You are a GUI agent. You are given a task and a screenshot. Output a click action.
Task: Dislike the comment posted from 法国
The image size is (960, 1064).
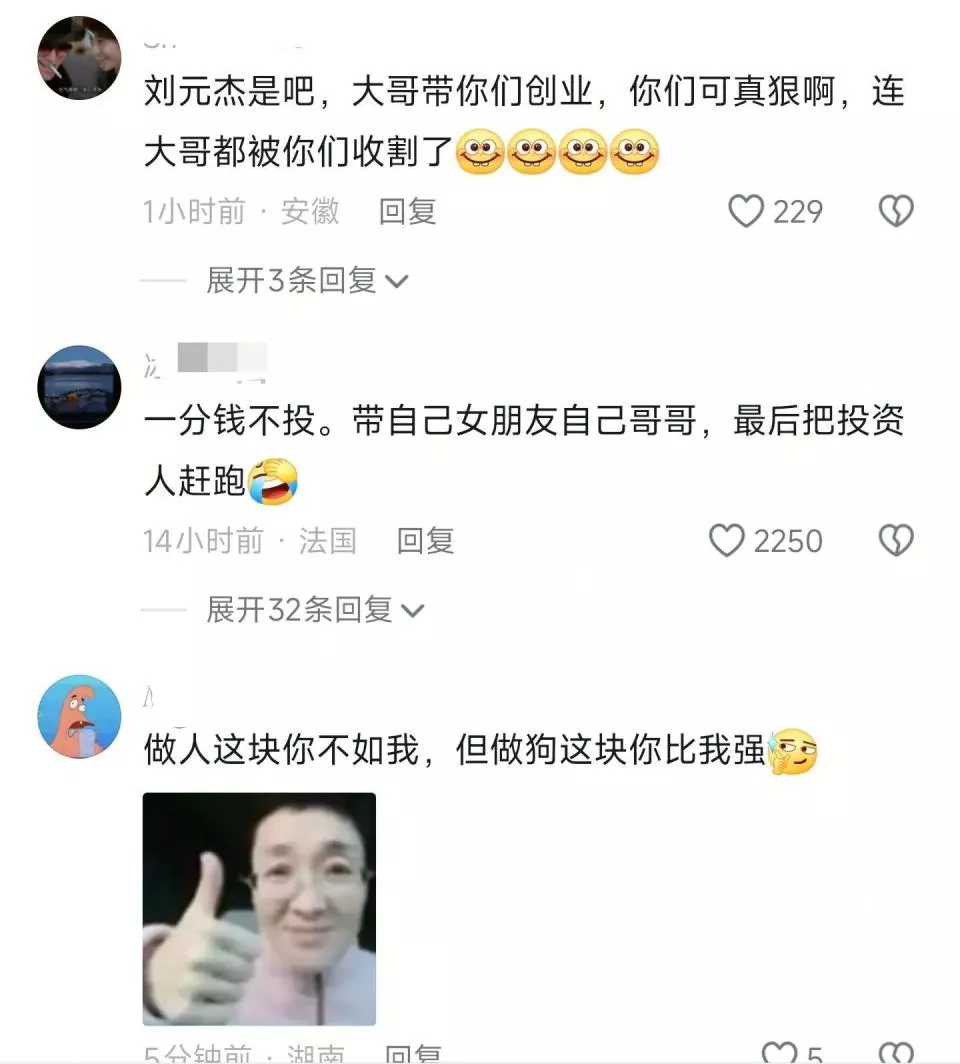[895, 541]
